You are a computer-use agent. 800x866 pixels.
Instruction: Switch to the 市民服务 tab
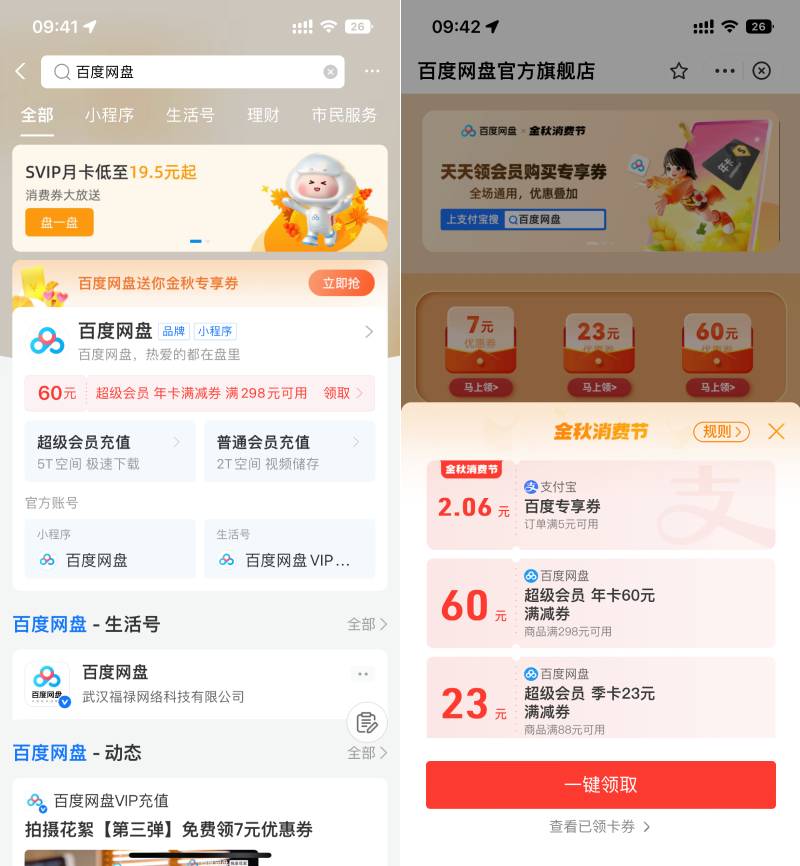pyautogui.click(x=344, y=115)
